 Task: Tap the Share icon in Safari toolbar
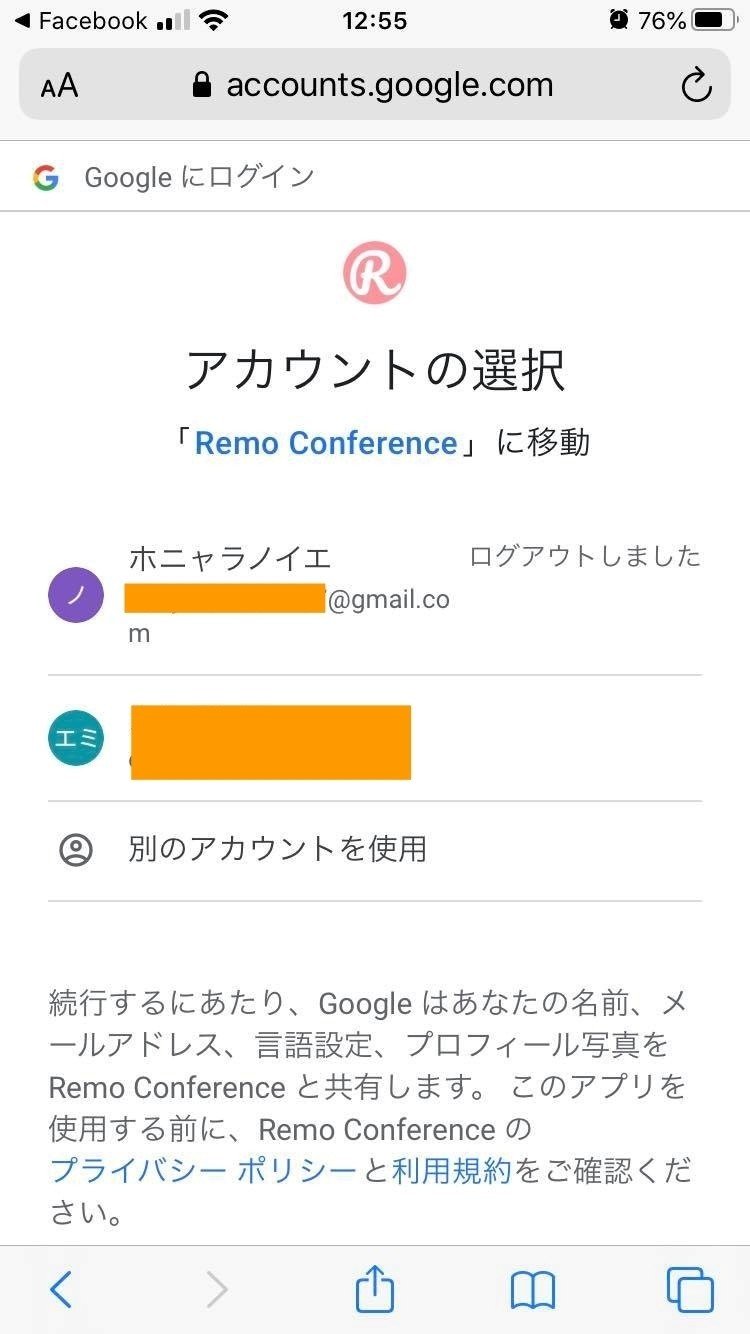[374, 1290]
